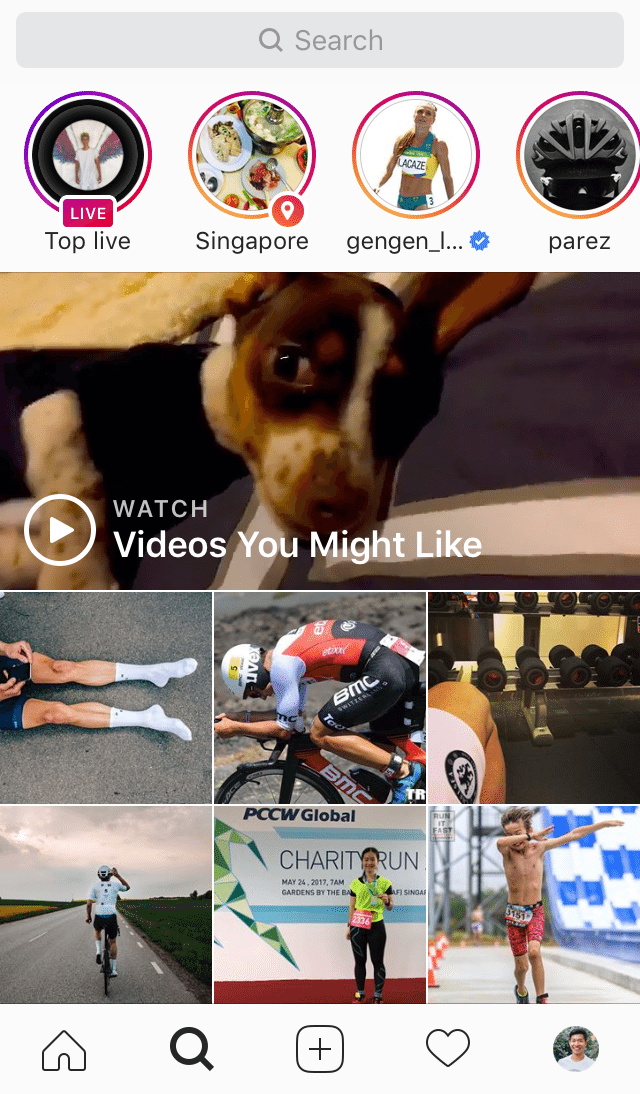
Task: Select the Search explore tab
Action: [x=191, y=1050]
